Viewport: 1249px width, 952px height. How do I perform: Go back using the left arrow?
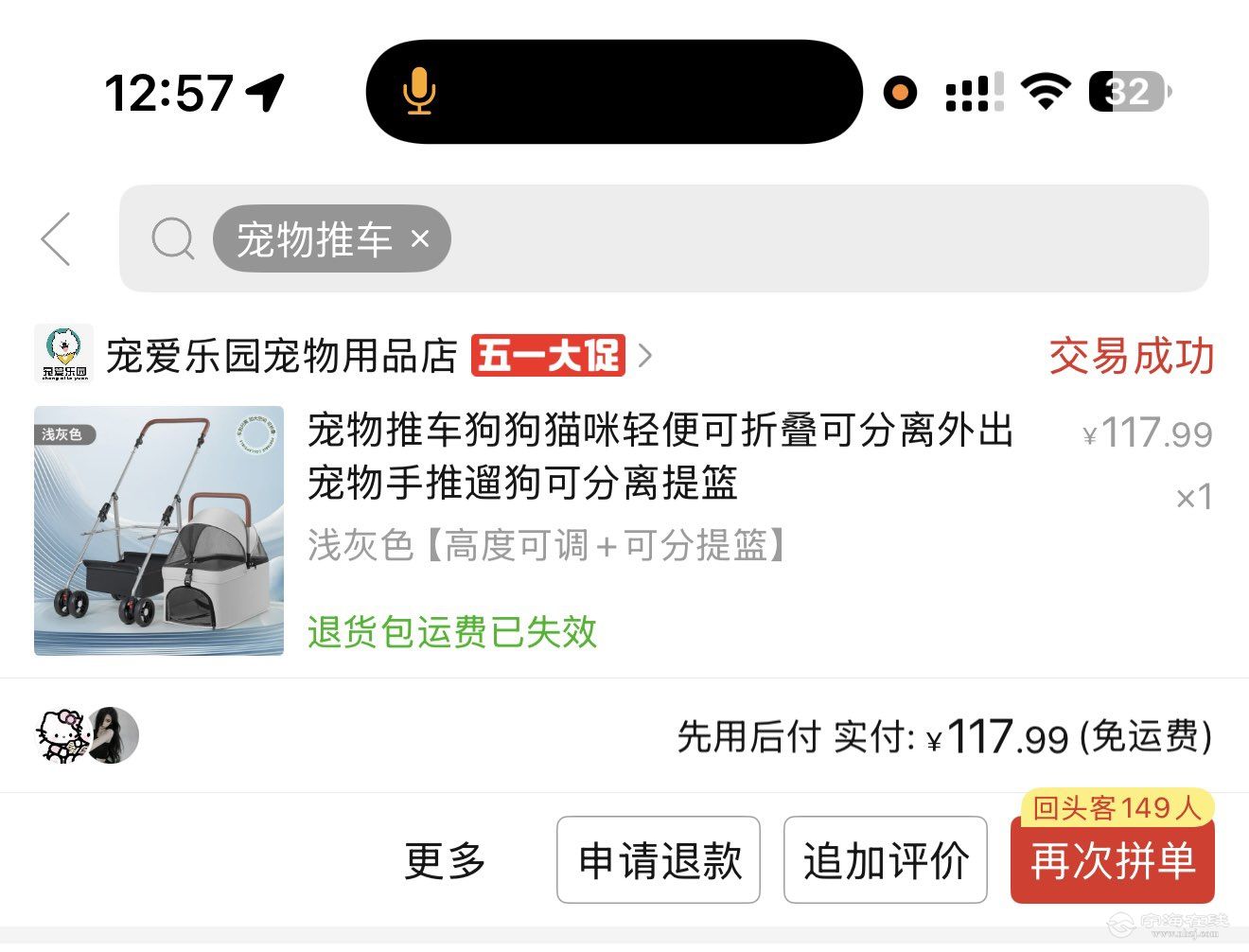(x=57, y=238)
